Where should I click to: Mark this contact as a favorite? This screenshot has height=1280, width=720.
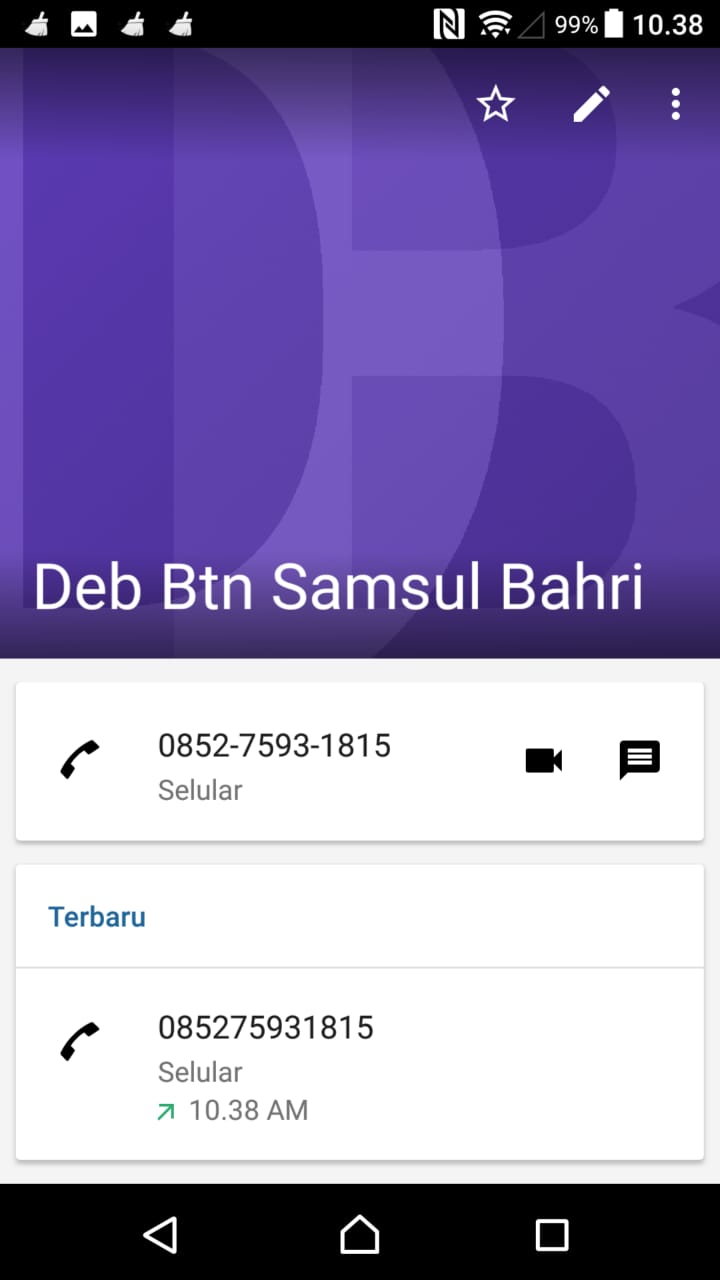click(495, 104)
